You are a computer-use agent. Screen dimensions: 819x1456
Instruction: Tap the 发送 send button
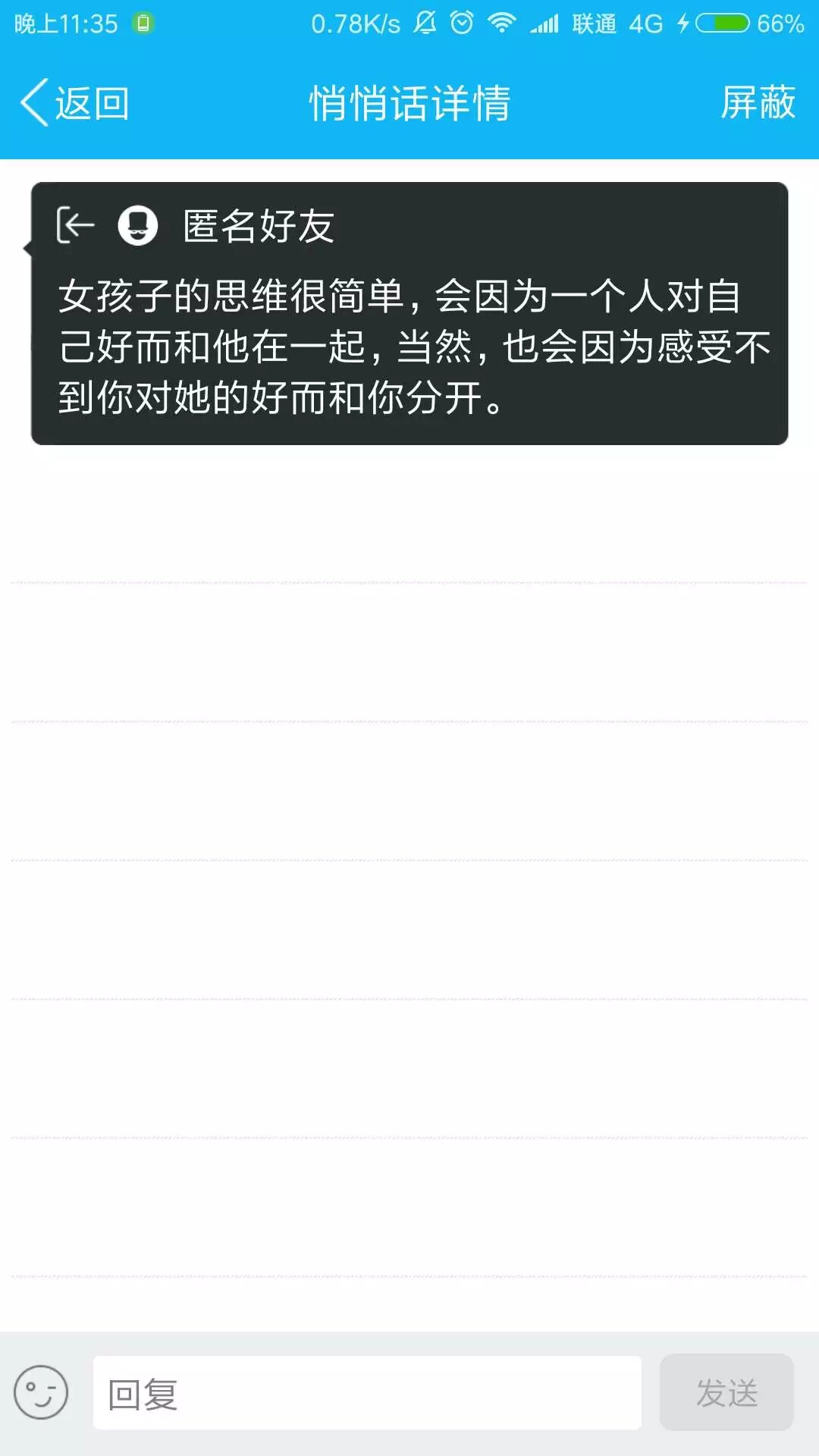tap(726, 1393)
